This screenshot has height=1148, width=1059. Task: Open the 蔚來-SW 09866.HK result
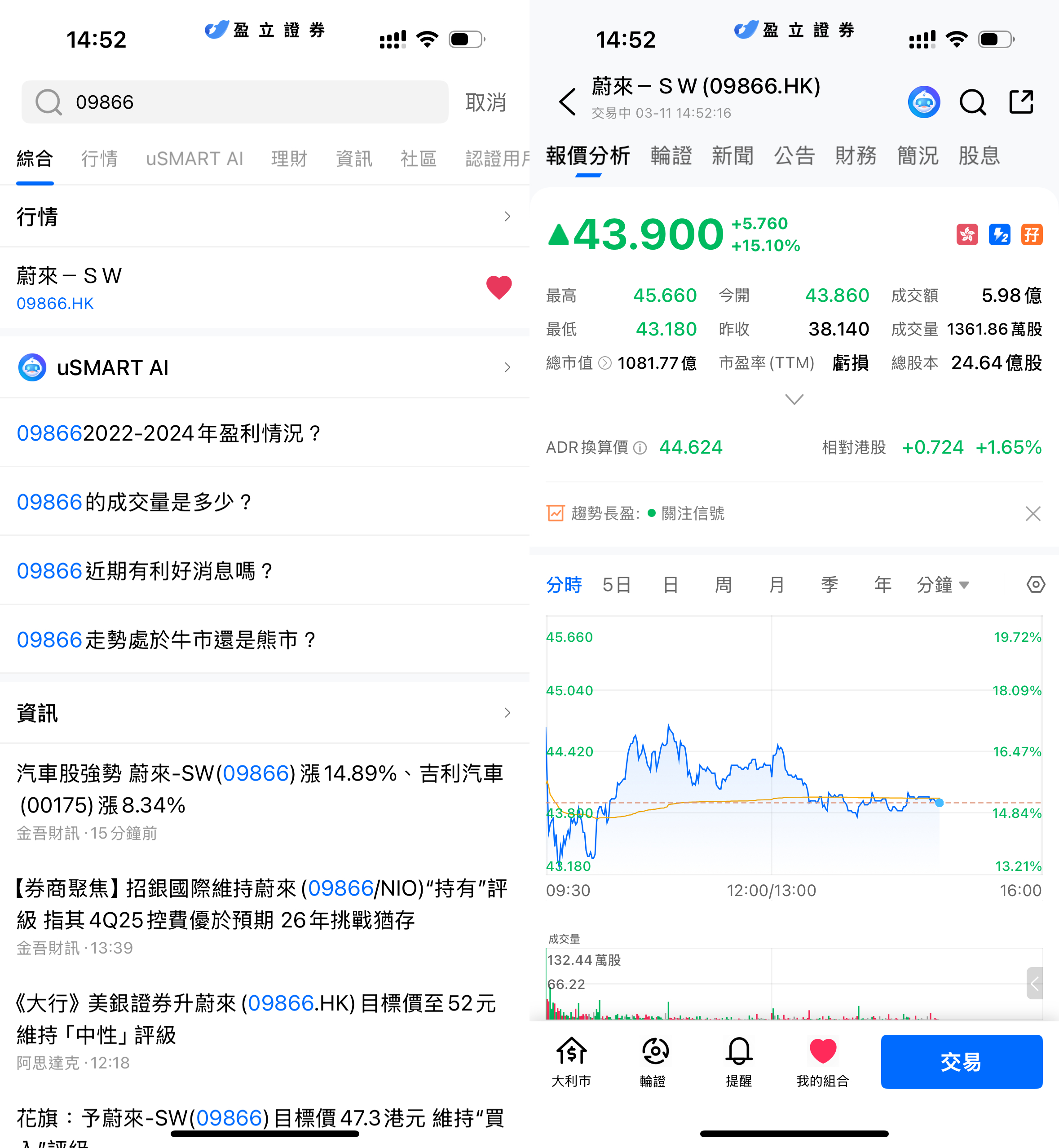click(229, 288)
